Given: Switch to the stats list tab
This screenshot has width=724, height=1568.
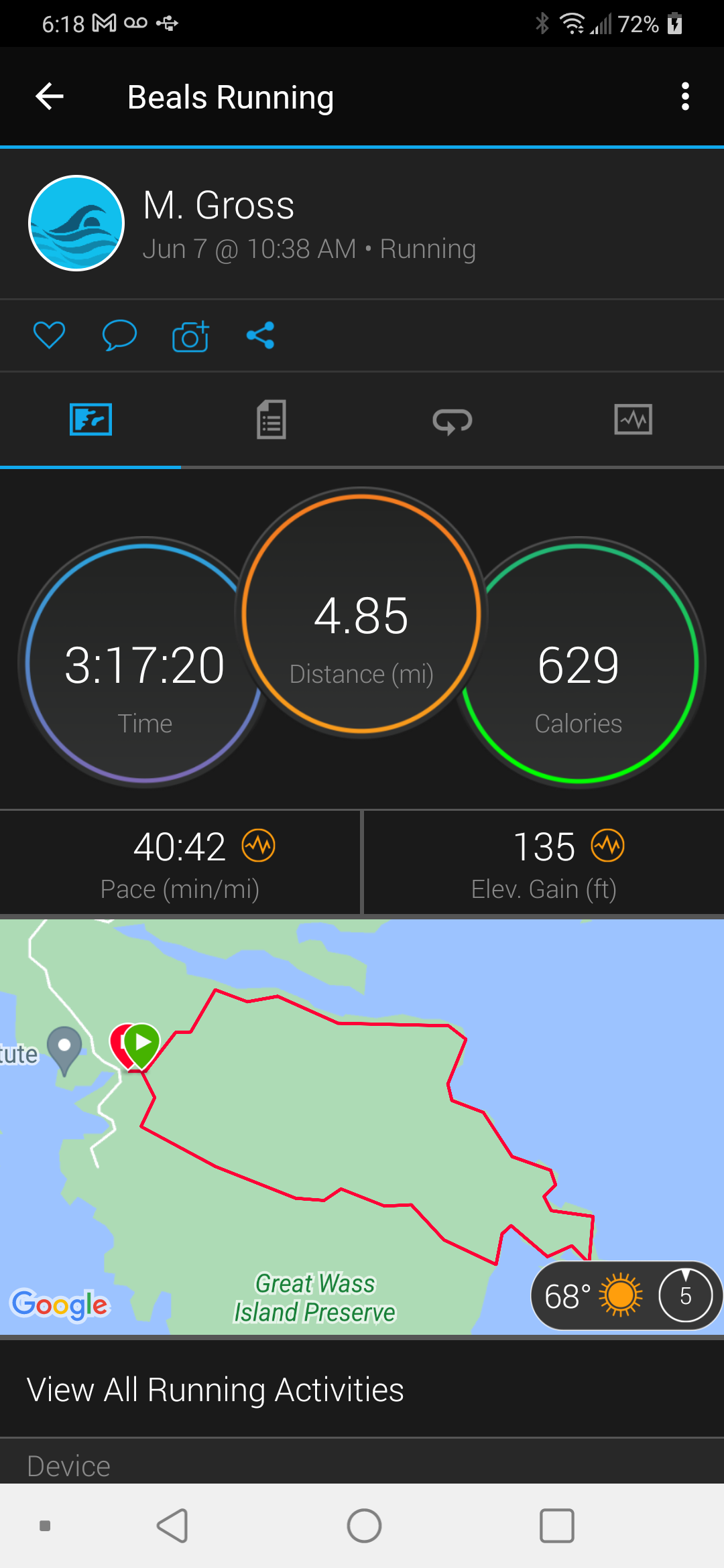Looking at the screenshot, I should tap(271, 420).
